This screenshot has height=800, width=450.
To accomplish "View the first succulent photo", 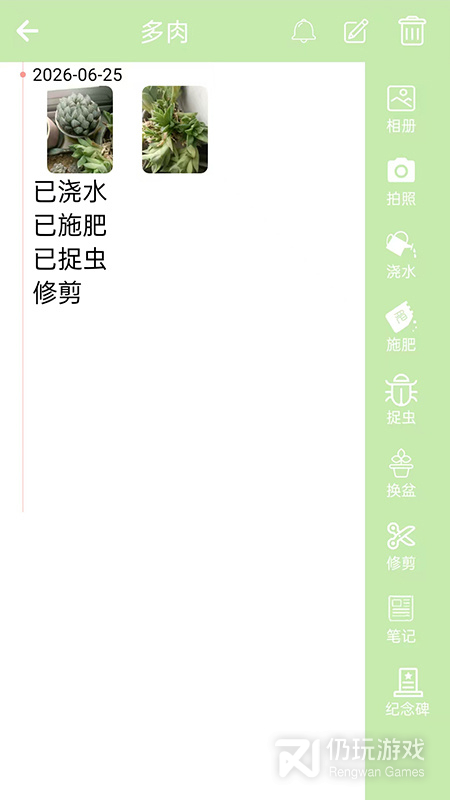I will tap(80, 130).
